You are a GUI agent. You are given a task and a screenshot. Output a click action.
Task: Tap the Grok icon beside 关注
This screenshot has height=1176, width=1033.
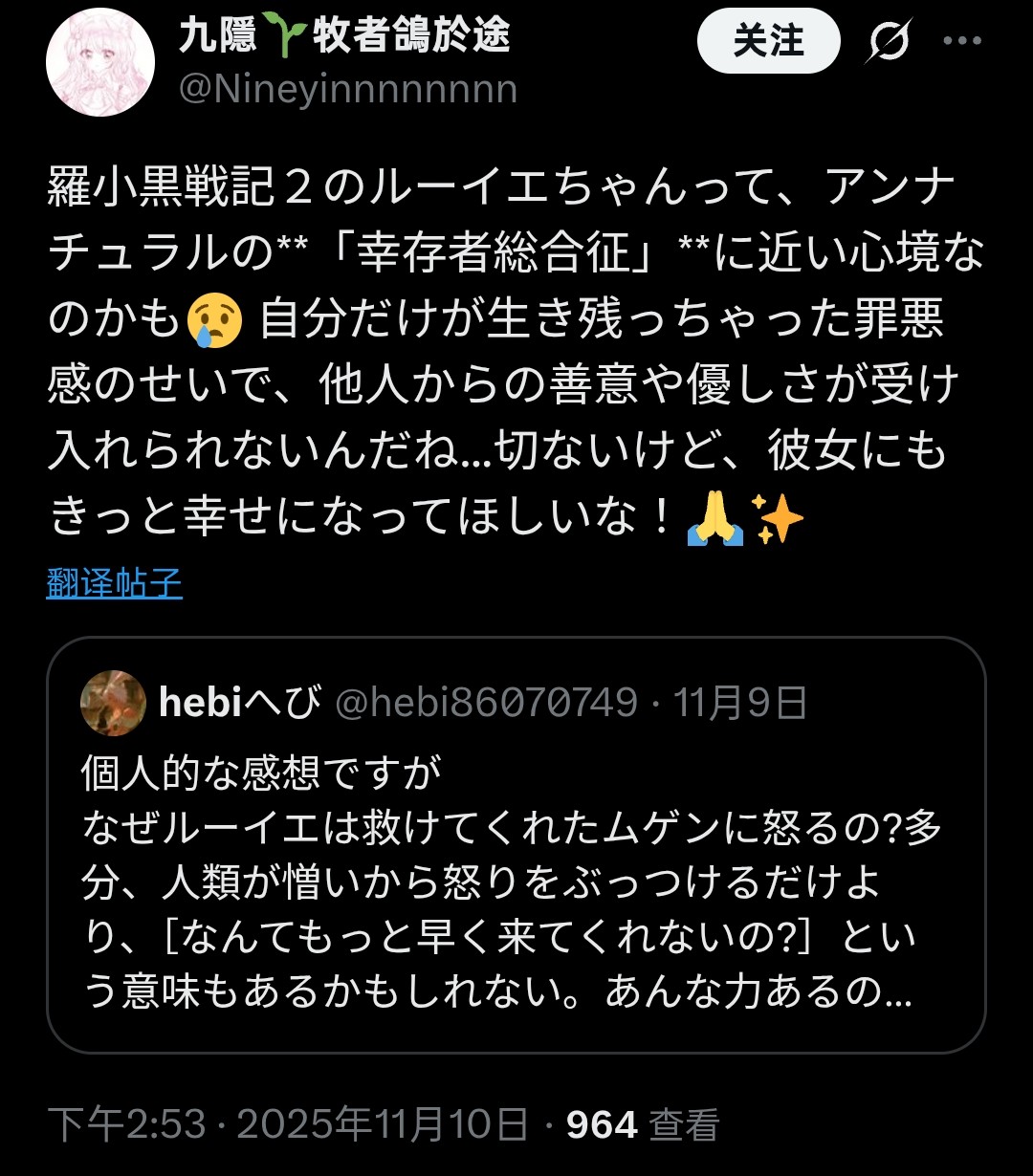click(890, 42)
